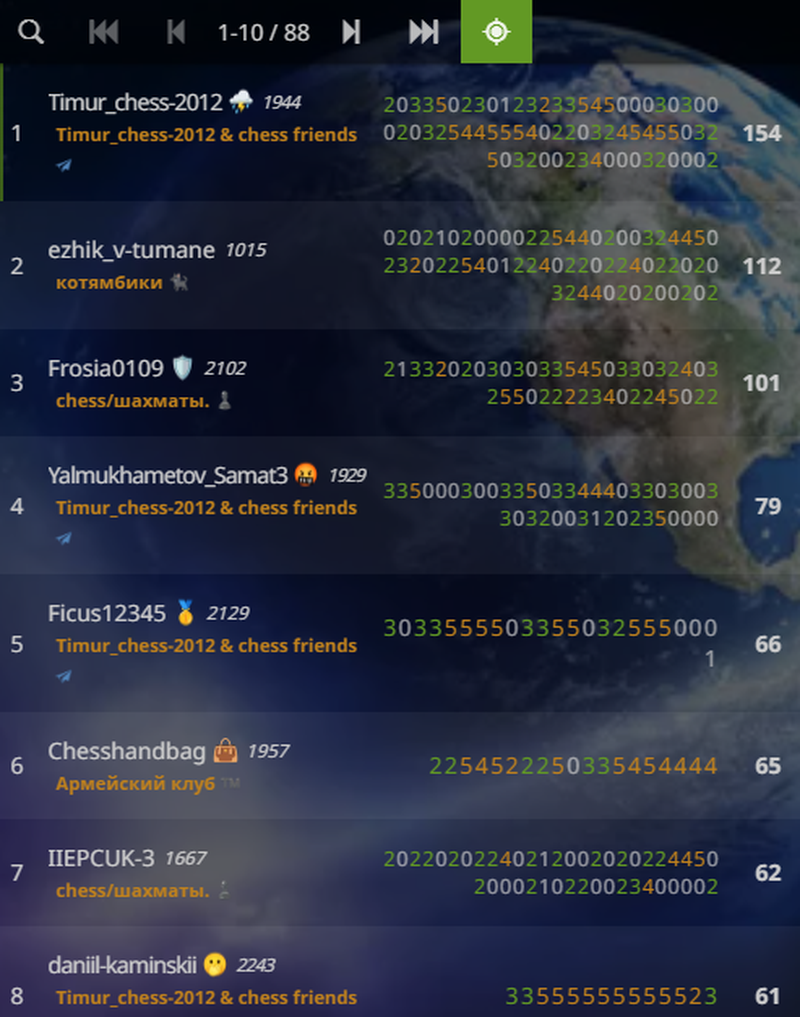Open the player search
Image resolution: width=800 pixels, height=1017 pixels.
click(x=31, y=32)
